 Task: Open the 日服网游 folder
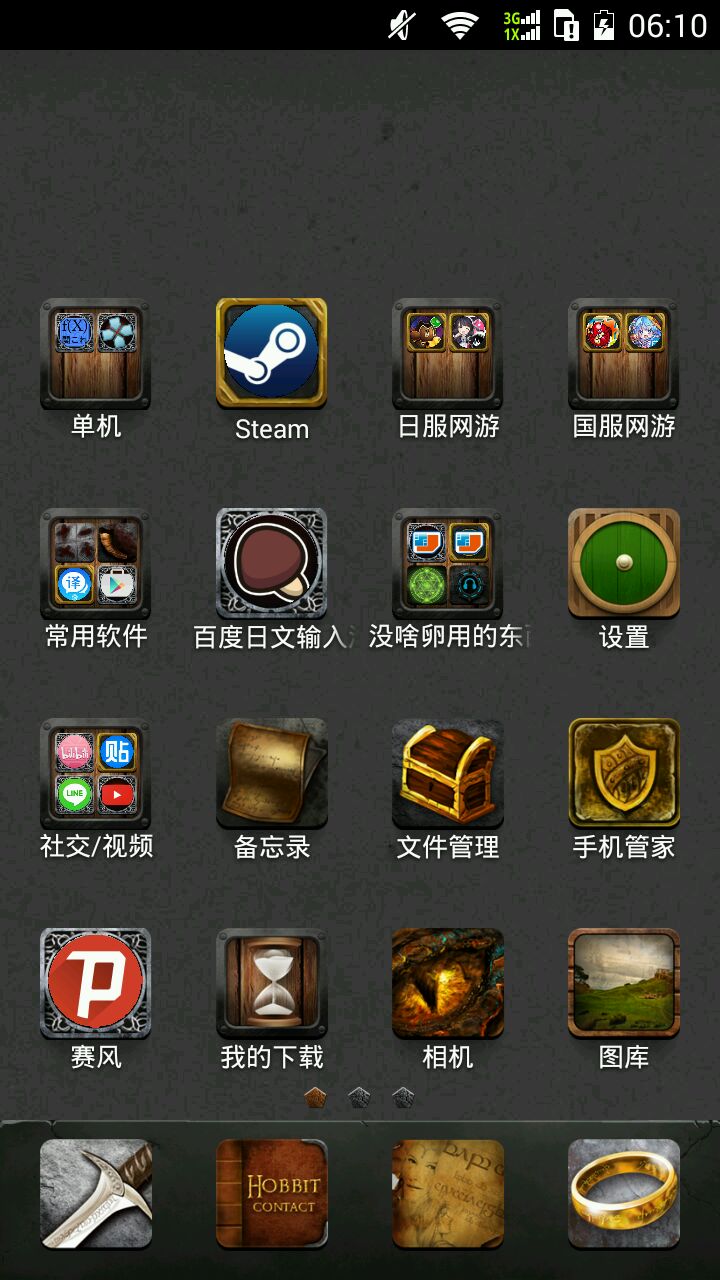coord(447,355)
